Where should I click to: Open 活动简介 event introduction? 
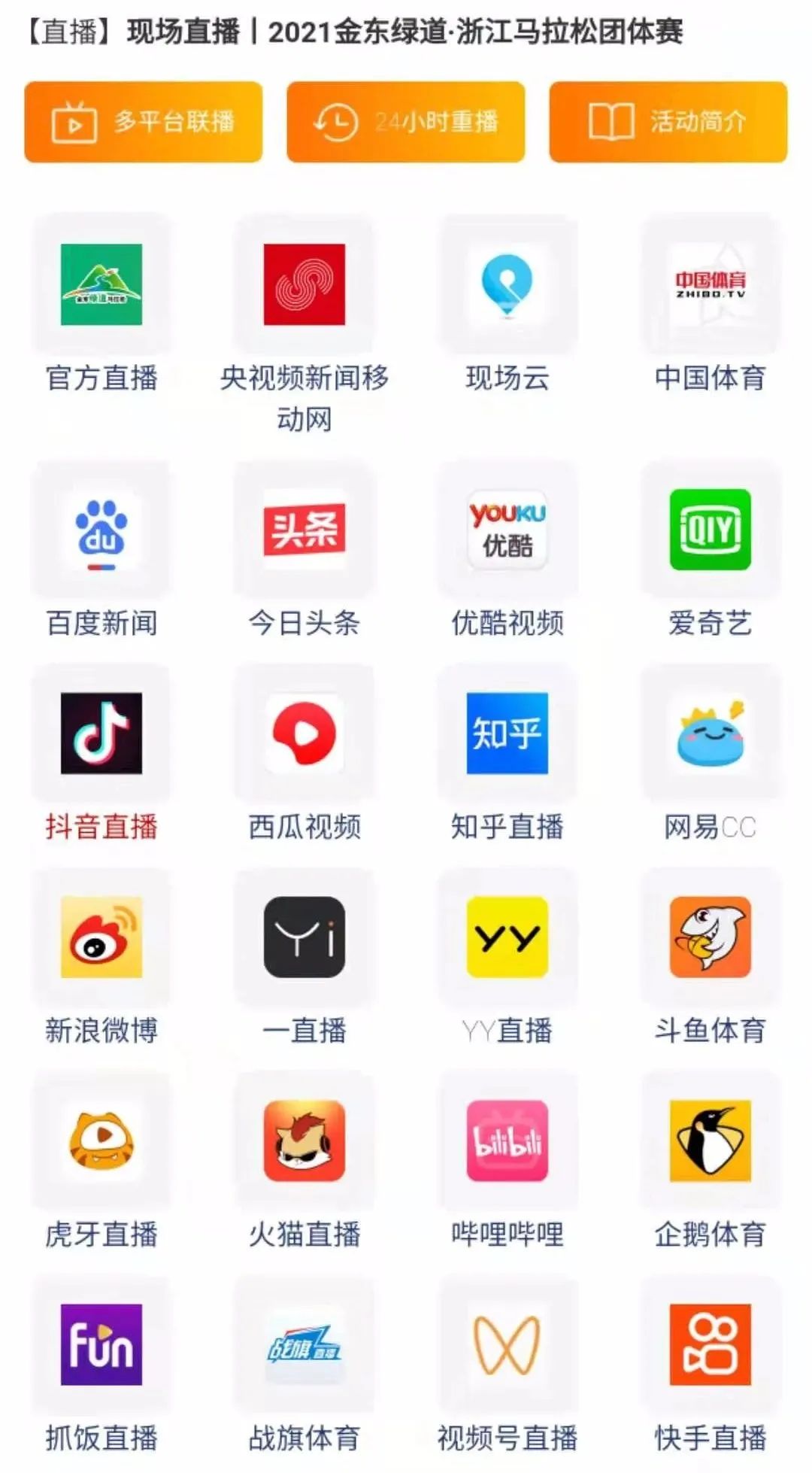click(x=668, y=122)
